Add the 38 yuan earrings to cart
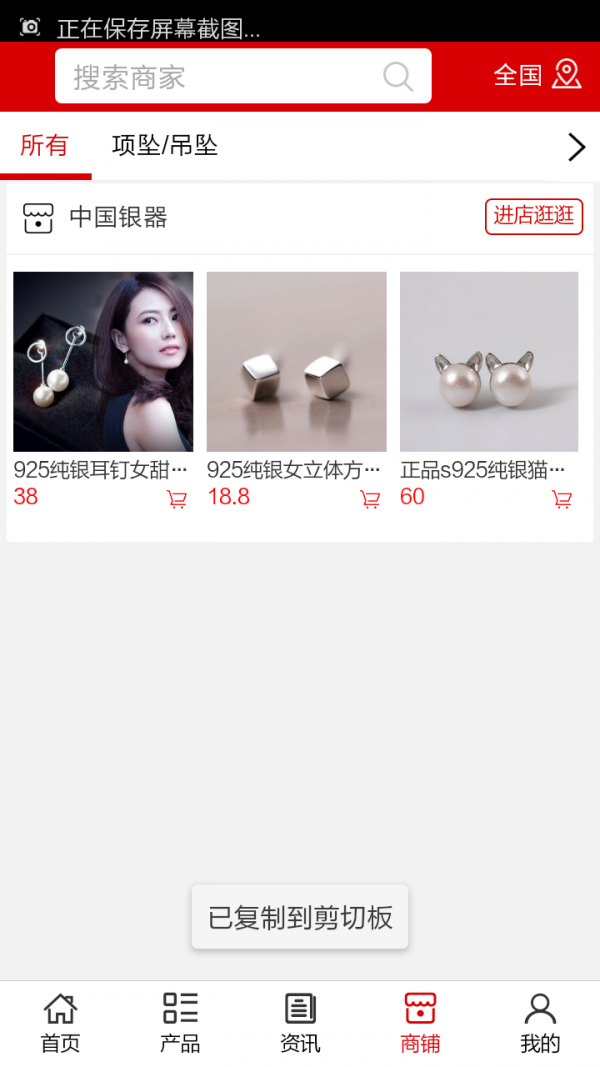This screenshot has height=1067, width=600. click(177, 499)
